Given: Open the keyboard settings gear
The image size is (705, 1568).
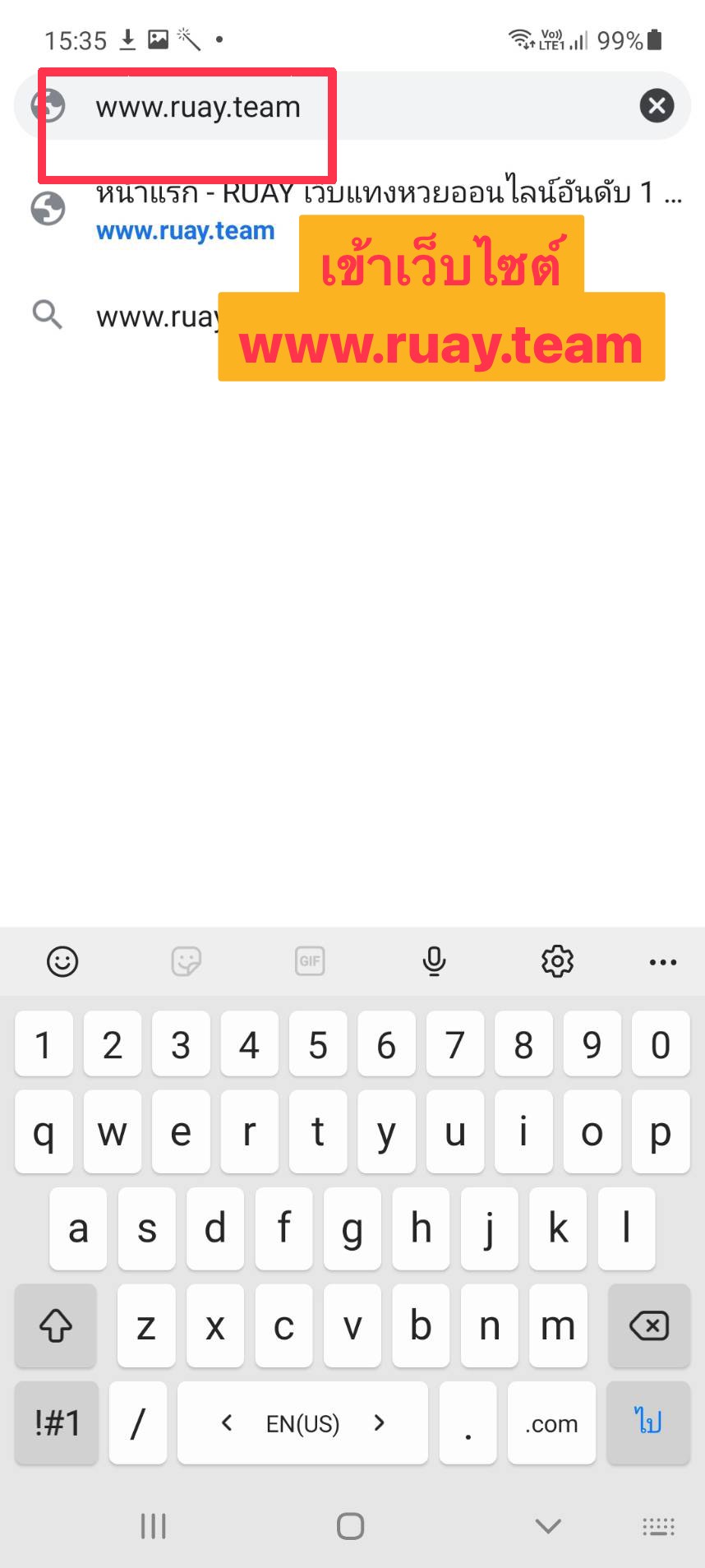Looking at the screenshot, I should [x=557, y=960].
